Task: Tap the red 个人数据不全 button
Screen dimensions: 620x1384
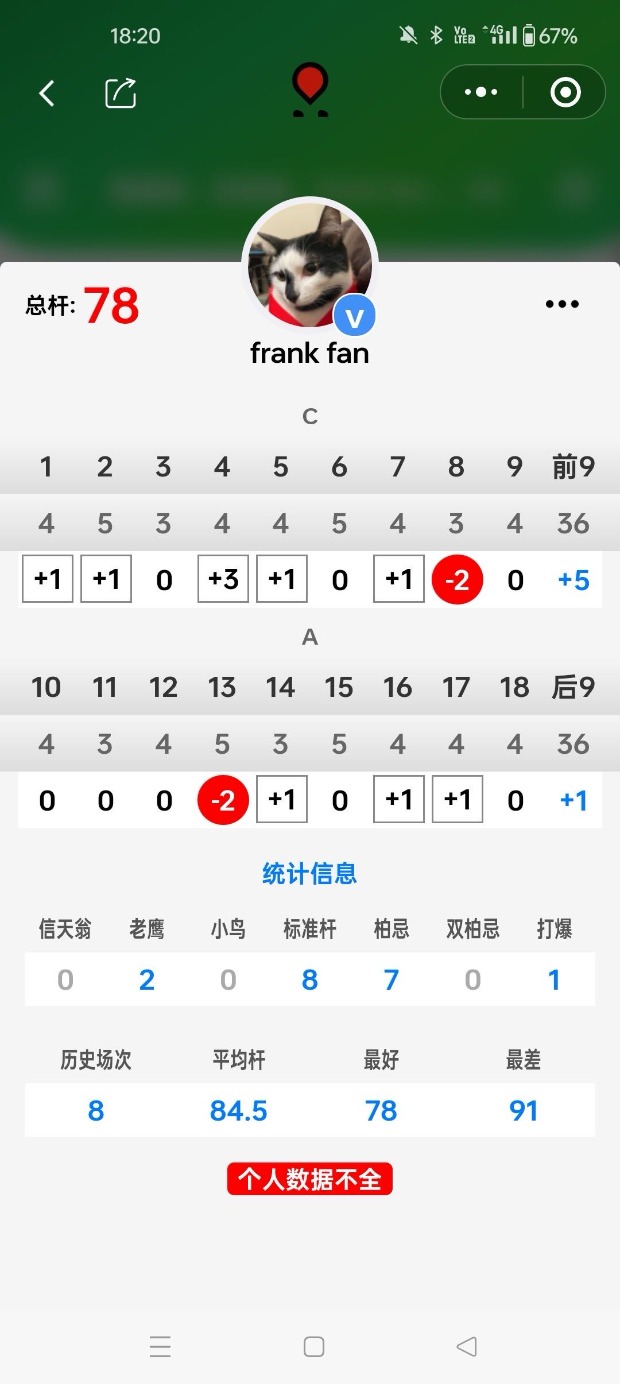Action: coord(310,1179)
